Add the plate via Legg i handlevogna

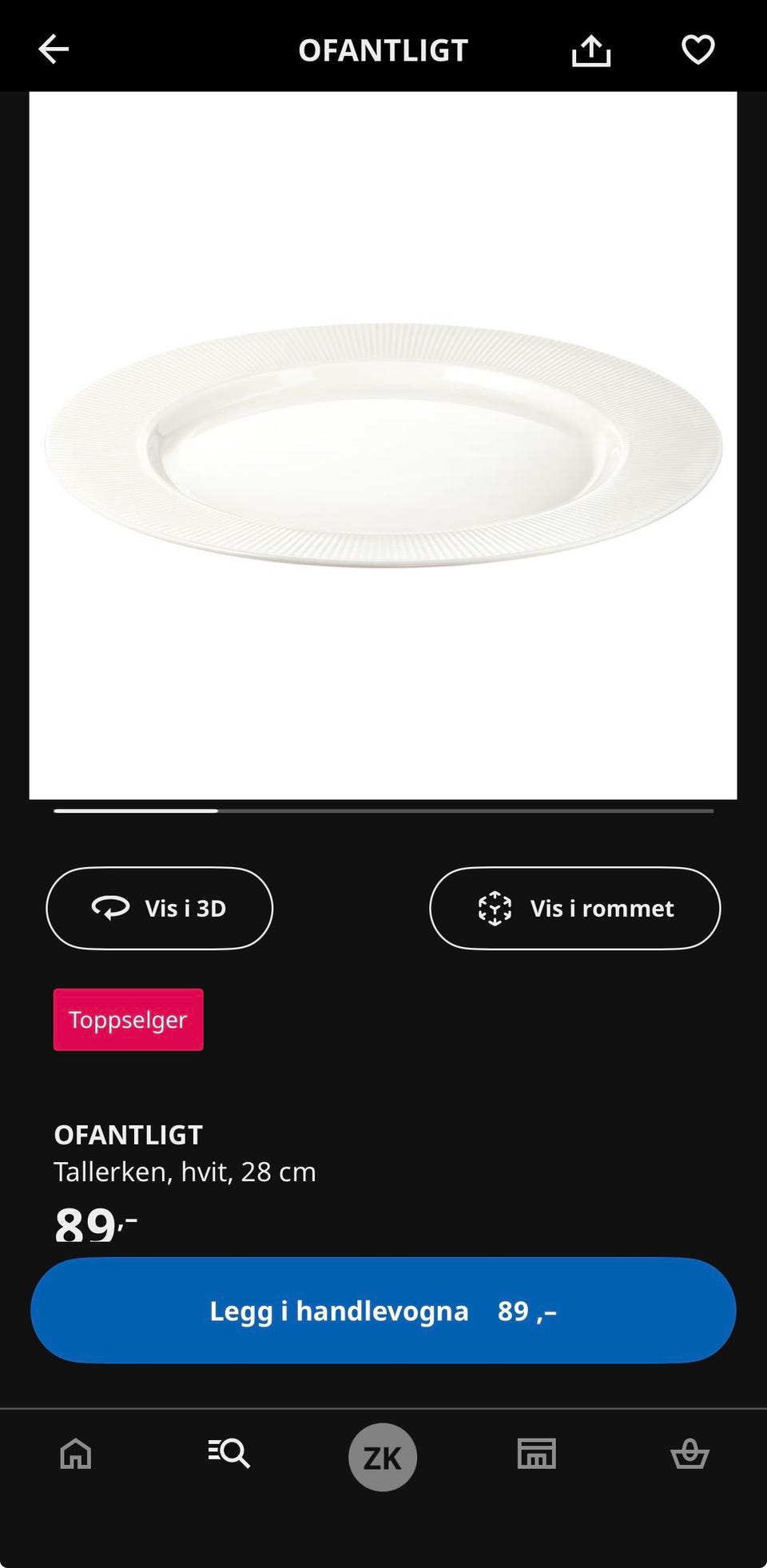tap(383, 1310)
